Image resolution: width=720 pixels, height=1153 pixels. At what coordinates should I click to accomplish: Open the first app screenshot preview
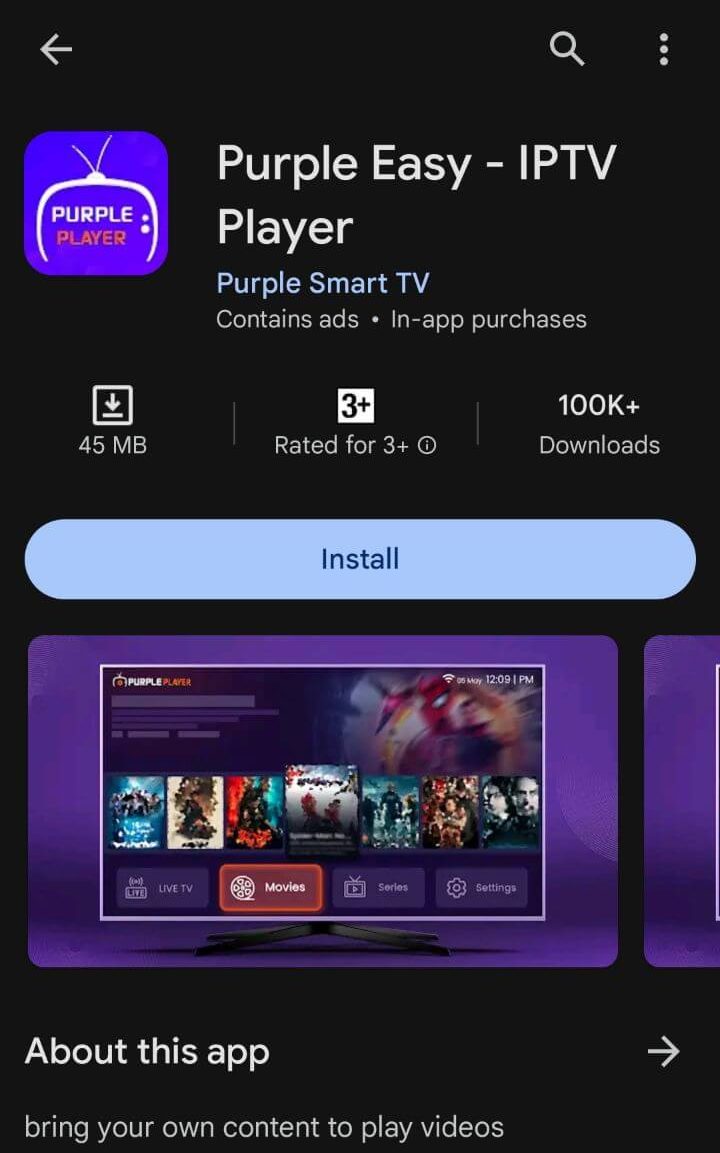pyautogui.click(x=322, y=801)
